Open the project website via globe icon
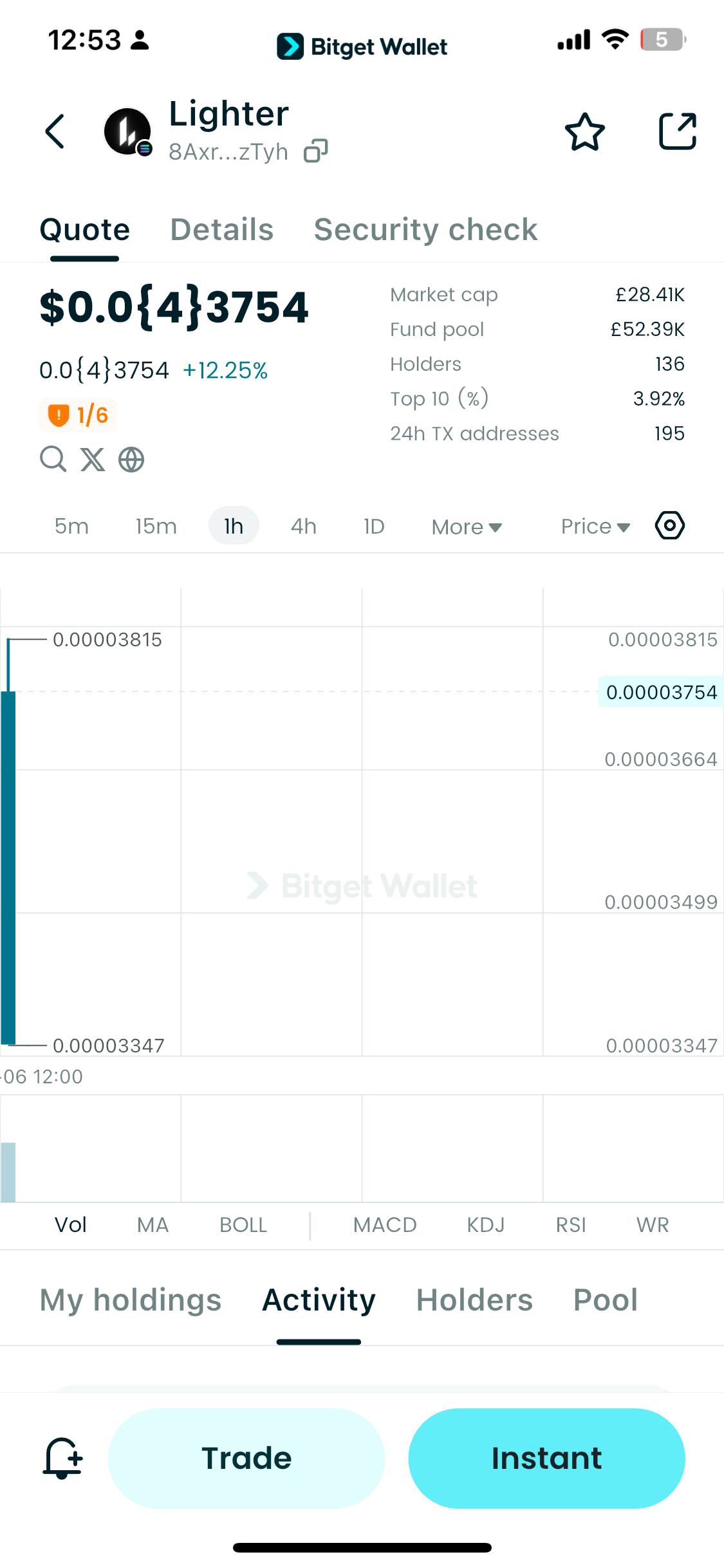The width and height of the screenshot is (724, 1568). point(131,460)
